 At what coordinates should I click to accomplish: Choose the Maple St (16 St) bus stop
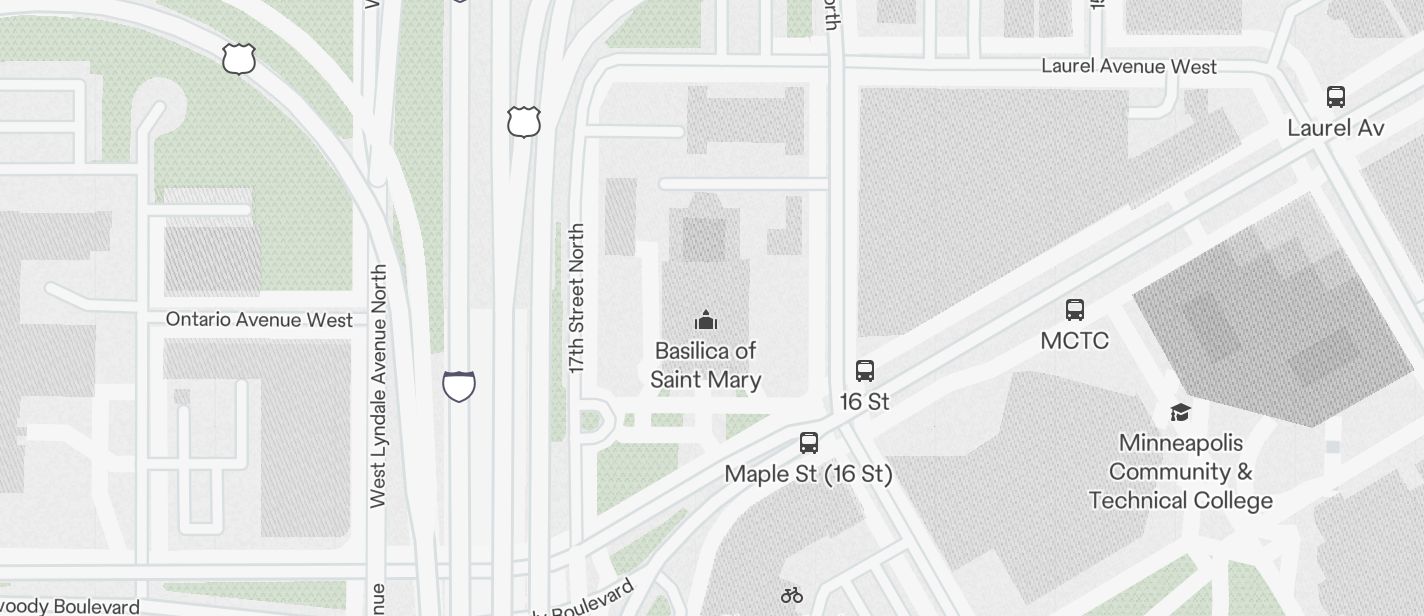809,443
